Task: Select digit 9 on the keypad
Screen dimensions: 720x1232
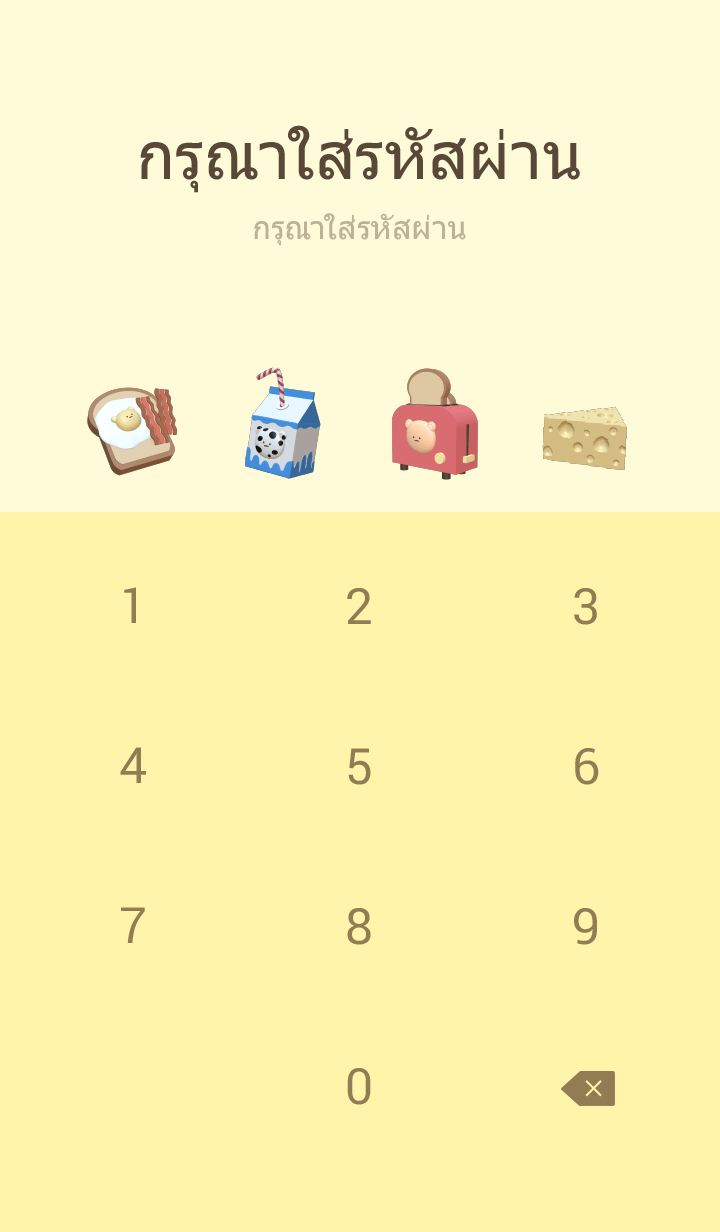Action: click(586, 927)
